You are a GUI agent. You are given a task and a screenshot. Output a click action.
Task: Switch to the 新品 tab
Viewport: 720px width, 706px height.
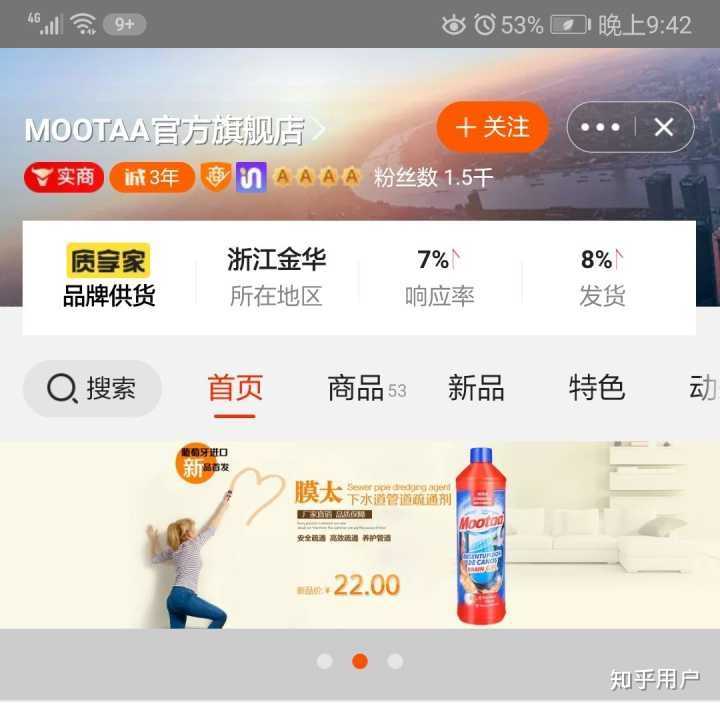pos(476,388)
